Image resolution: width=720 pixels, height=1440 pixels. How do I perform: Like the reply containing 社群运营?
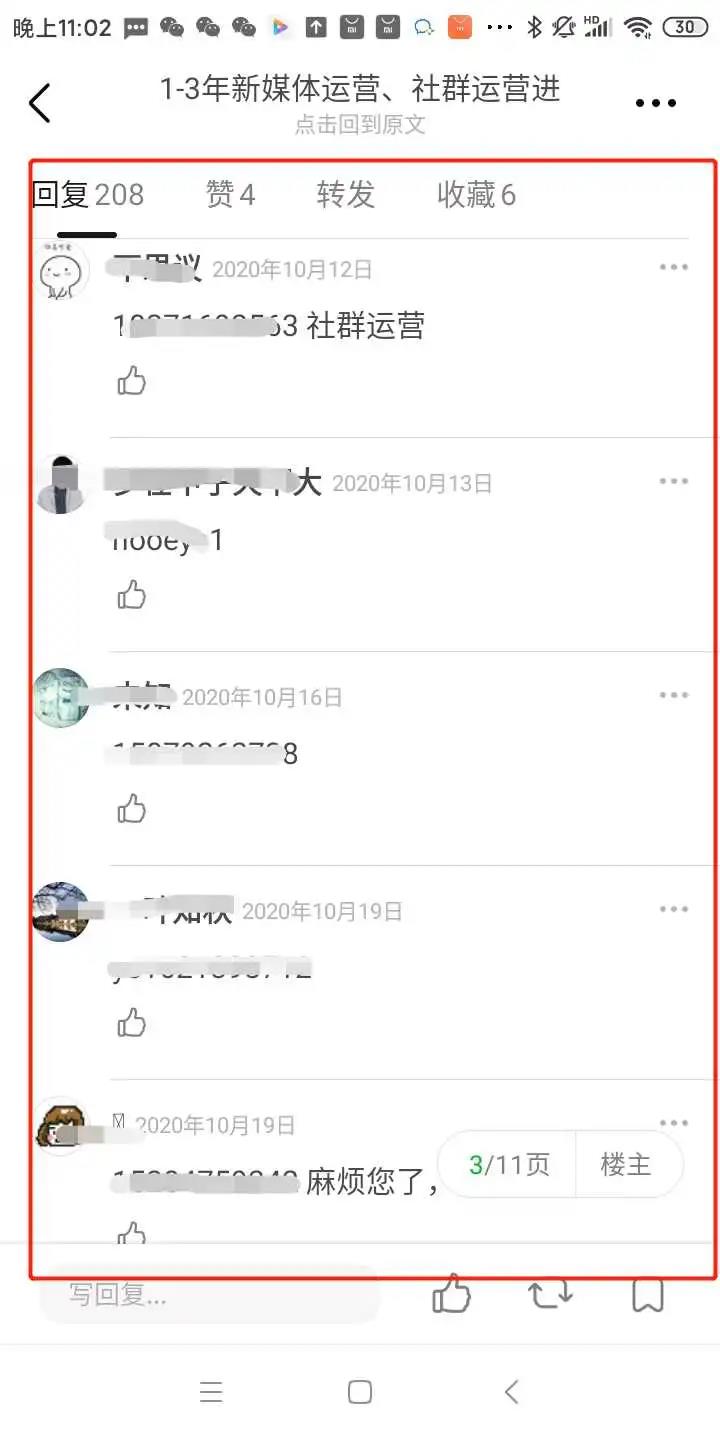(132, 381)
